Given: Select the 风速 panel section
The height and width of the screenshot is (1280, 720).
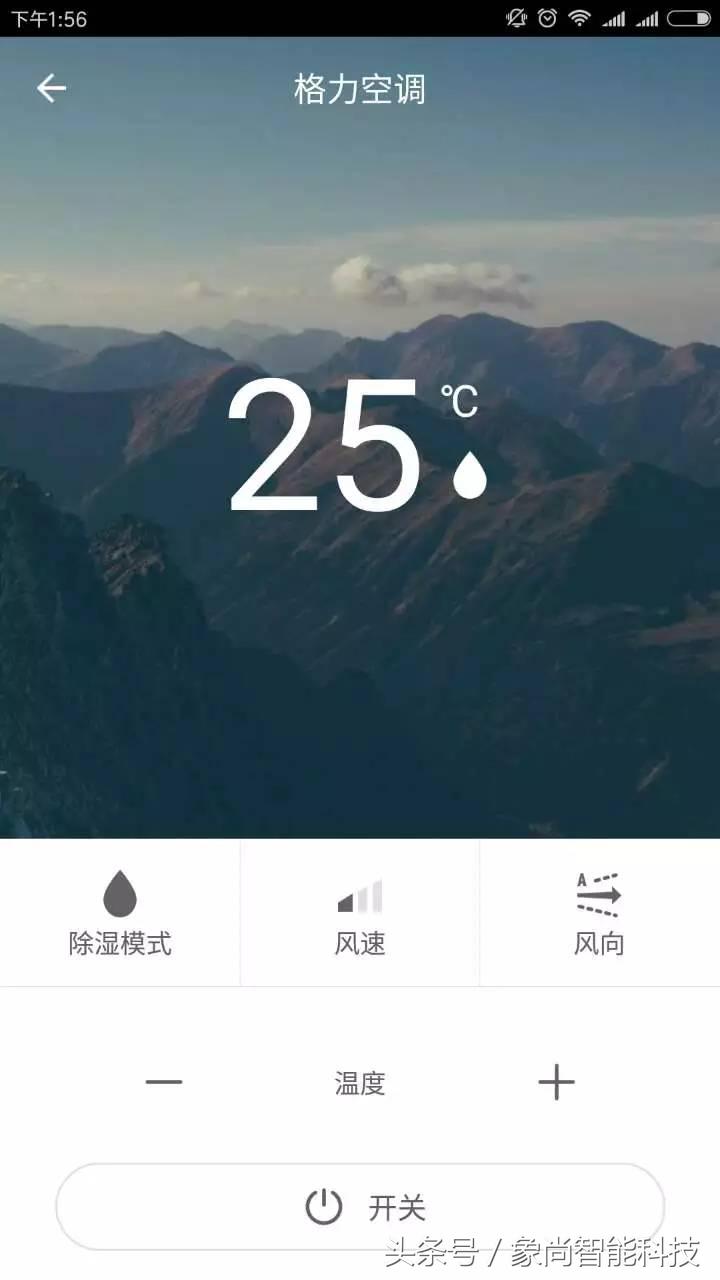Looking at the screenshot, I should 358,912.
